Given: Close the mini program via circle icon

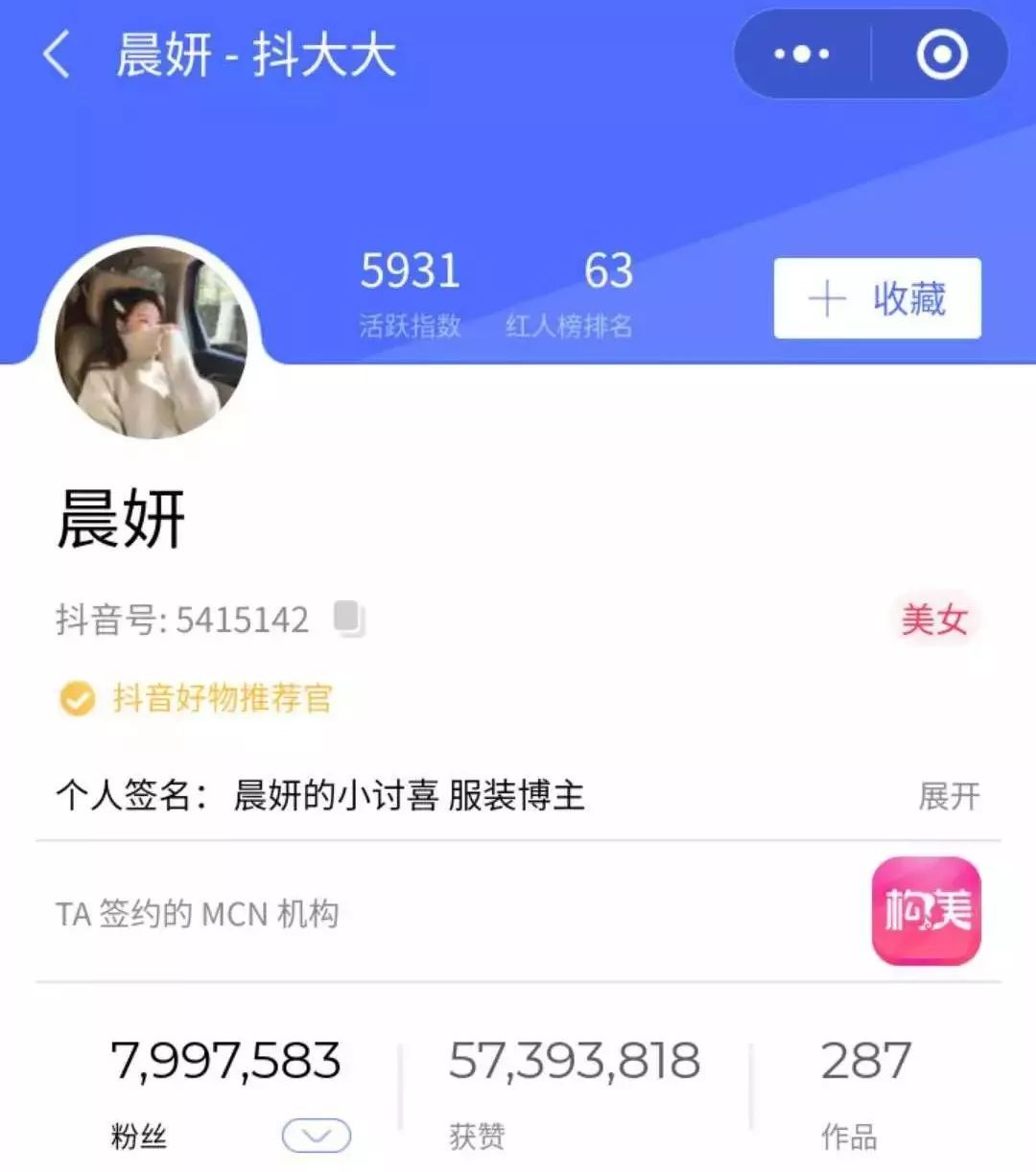Looking at the screenshot, I should [x=941, y=55].
